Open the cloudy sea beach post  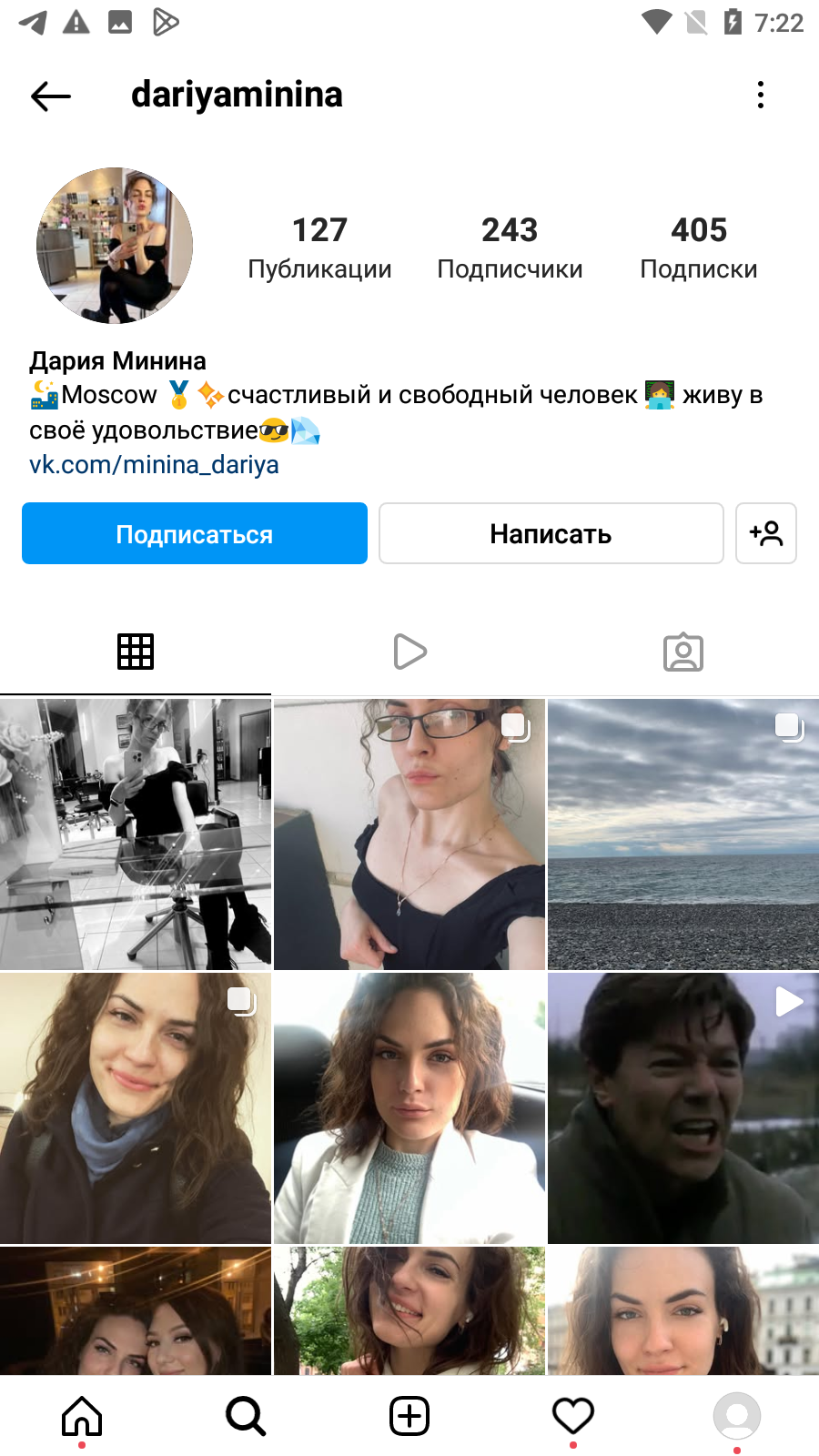683,834
